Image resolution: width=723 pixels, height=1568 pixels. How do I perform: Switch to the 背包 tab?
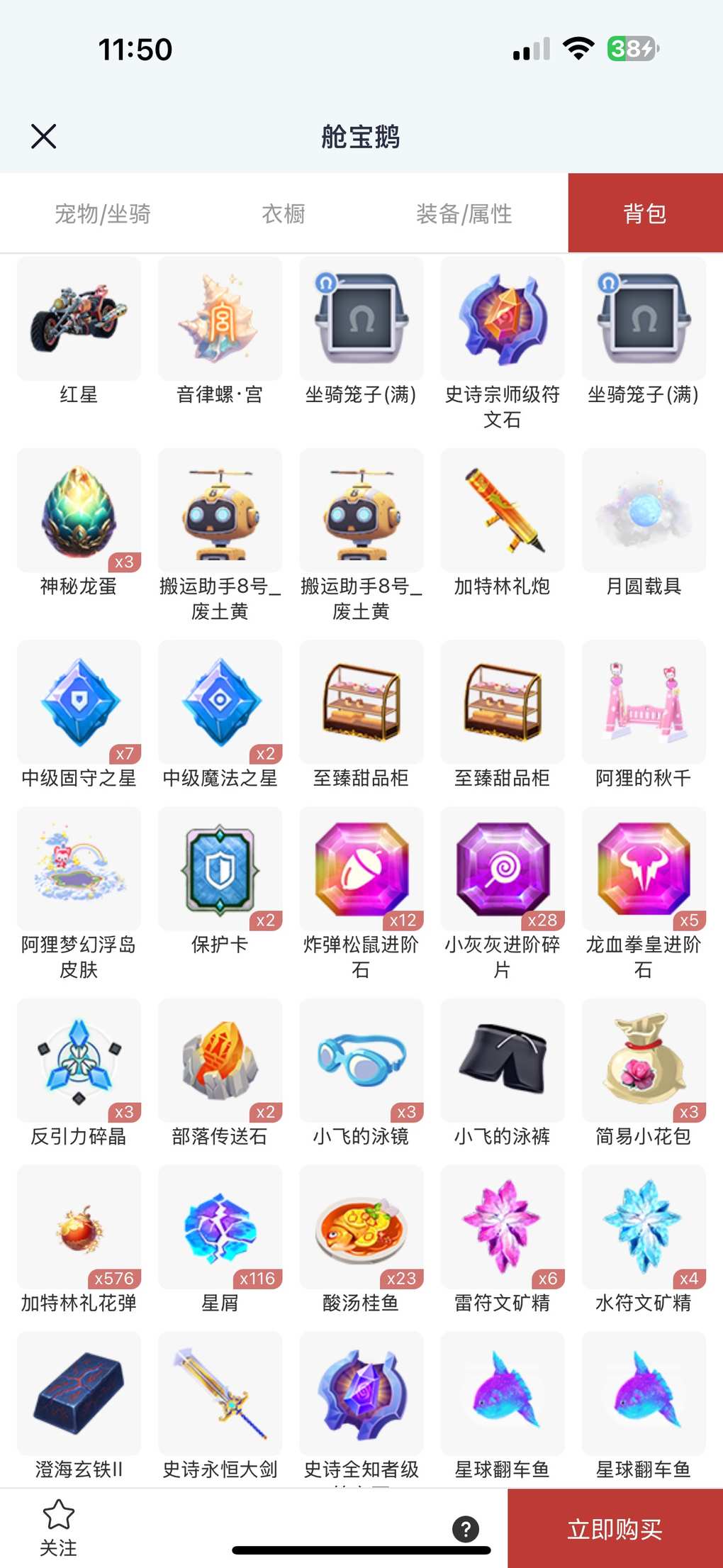(644, 213)
